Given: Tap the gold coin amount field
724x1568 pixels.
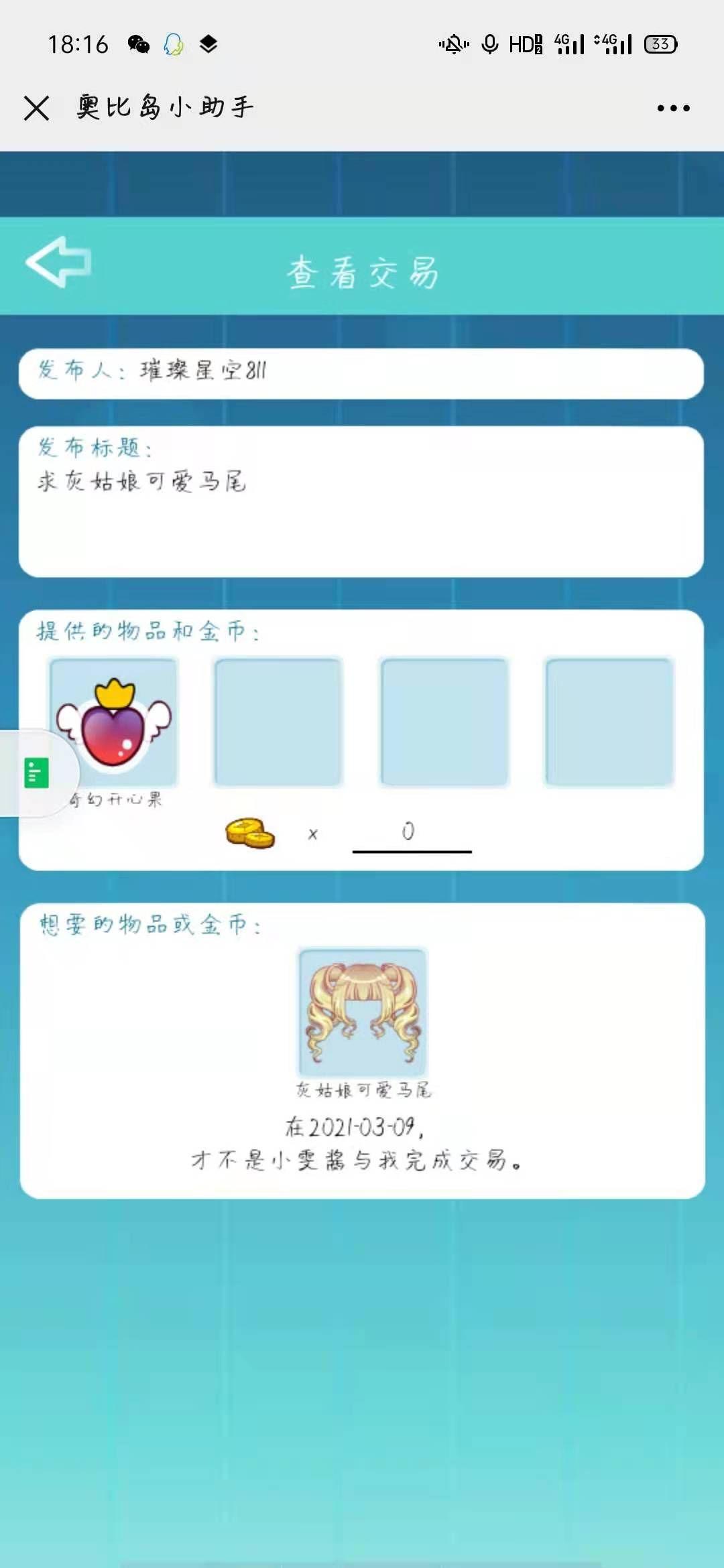Looking at the screenshot, I should click(x=412, y=833).
